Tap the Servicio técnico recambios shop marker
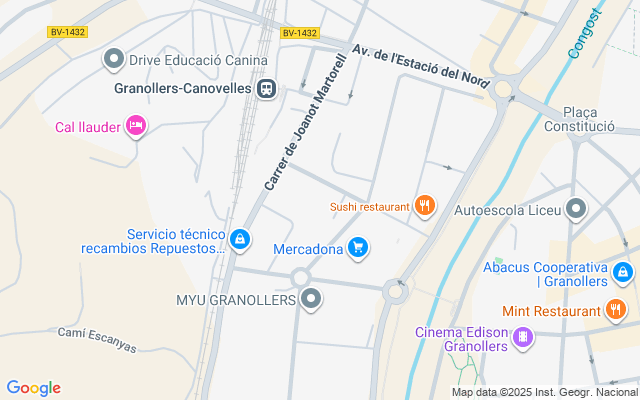The width and height of the screenshot is (640, 400). pyautogui.click(x=240, y=240)
